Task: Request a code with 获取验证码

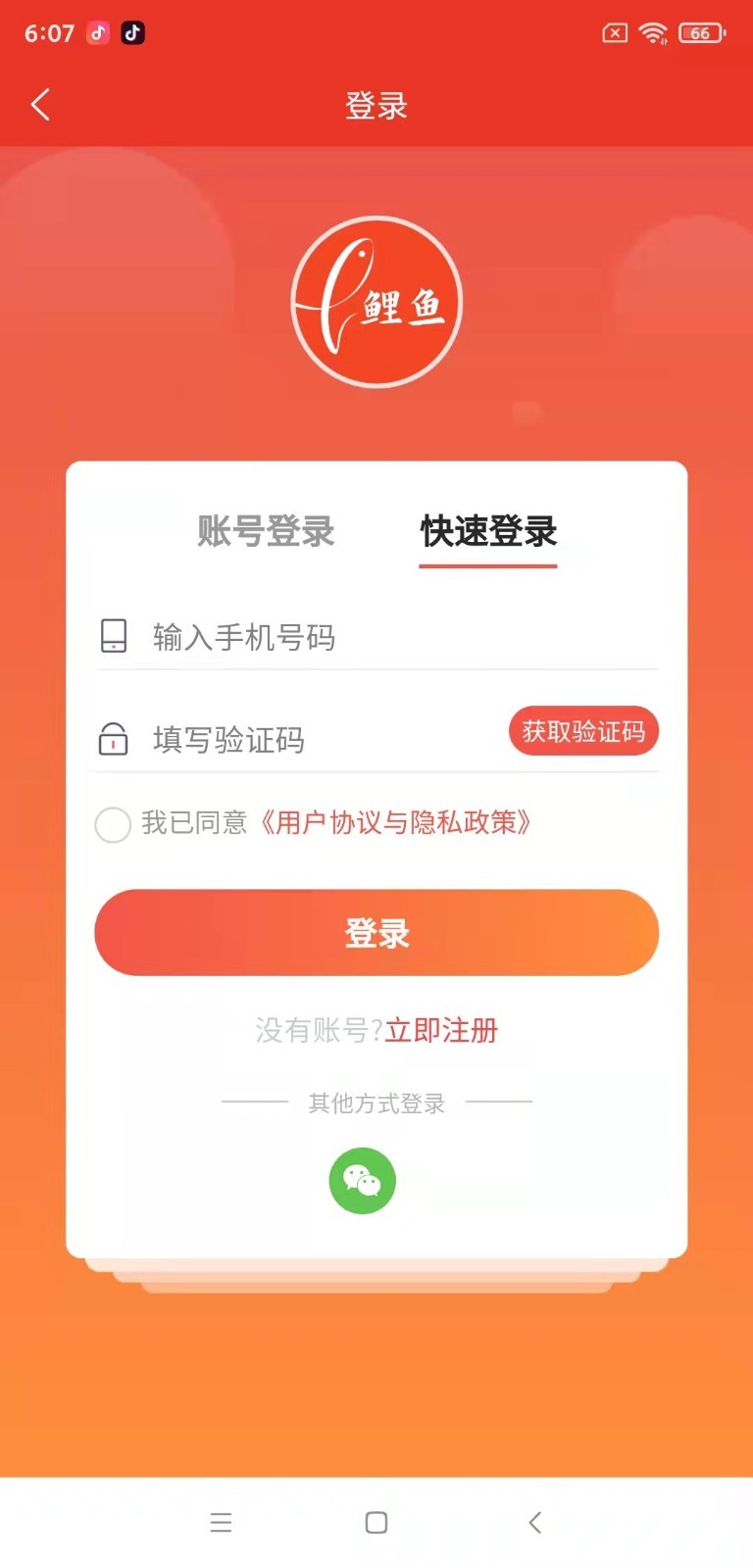Action: (583, 732)
